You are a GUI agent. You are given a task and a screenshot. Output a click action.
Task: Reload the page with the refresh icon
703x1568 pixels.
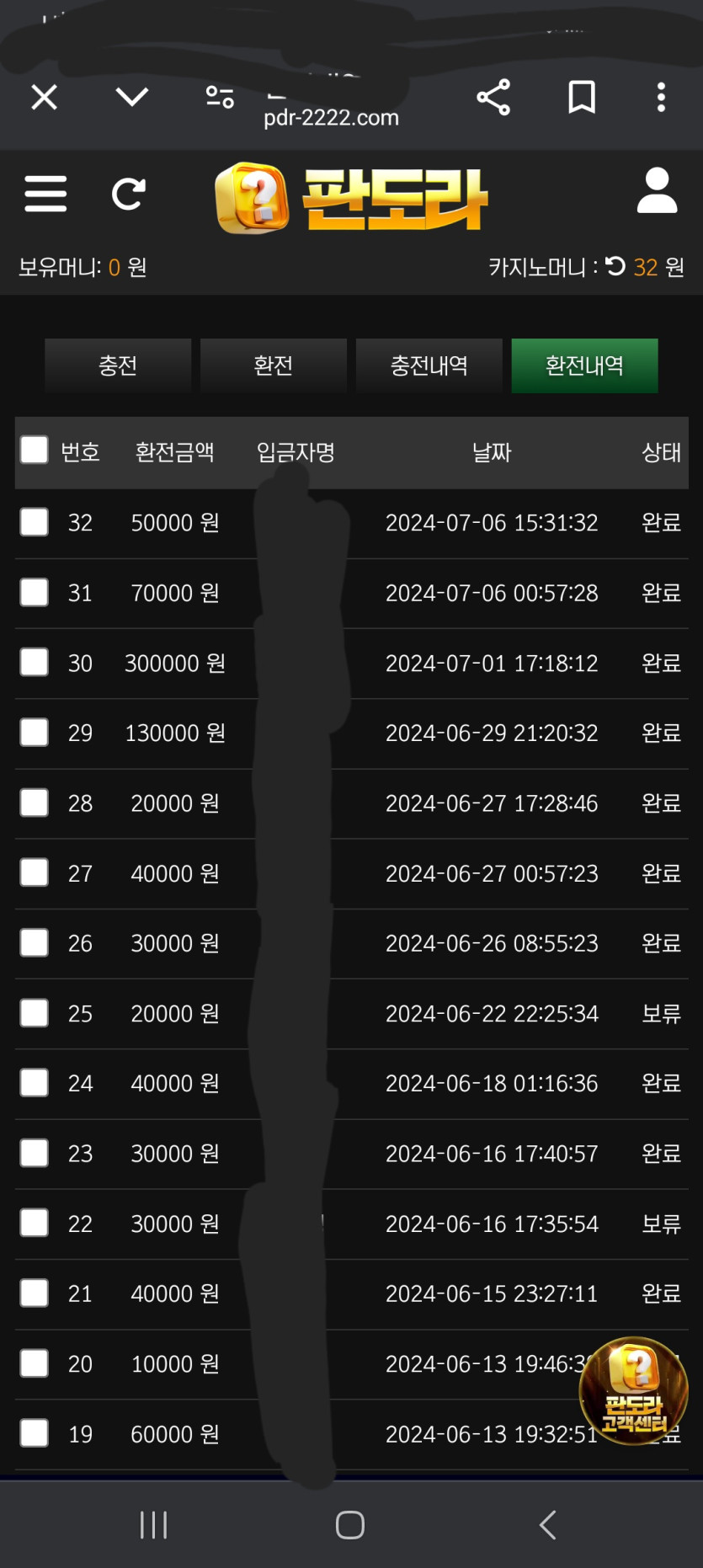pyautogui.click(x=129, y=194)
